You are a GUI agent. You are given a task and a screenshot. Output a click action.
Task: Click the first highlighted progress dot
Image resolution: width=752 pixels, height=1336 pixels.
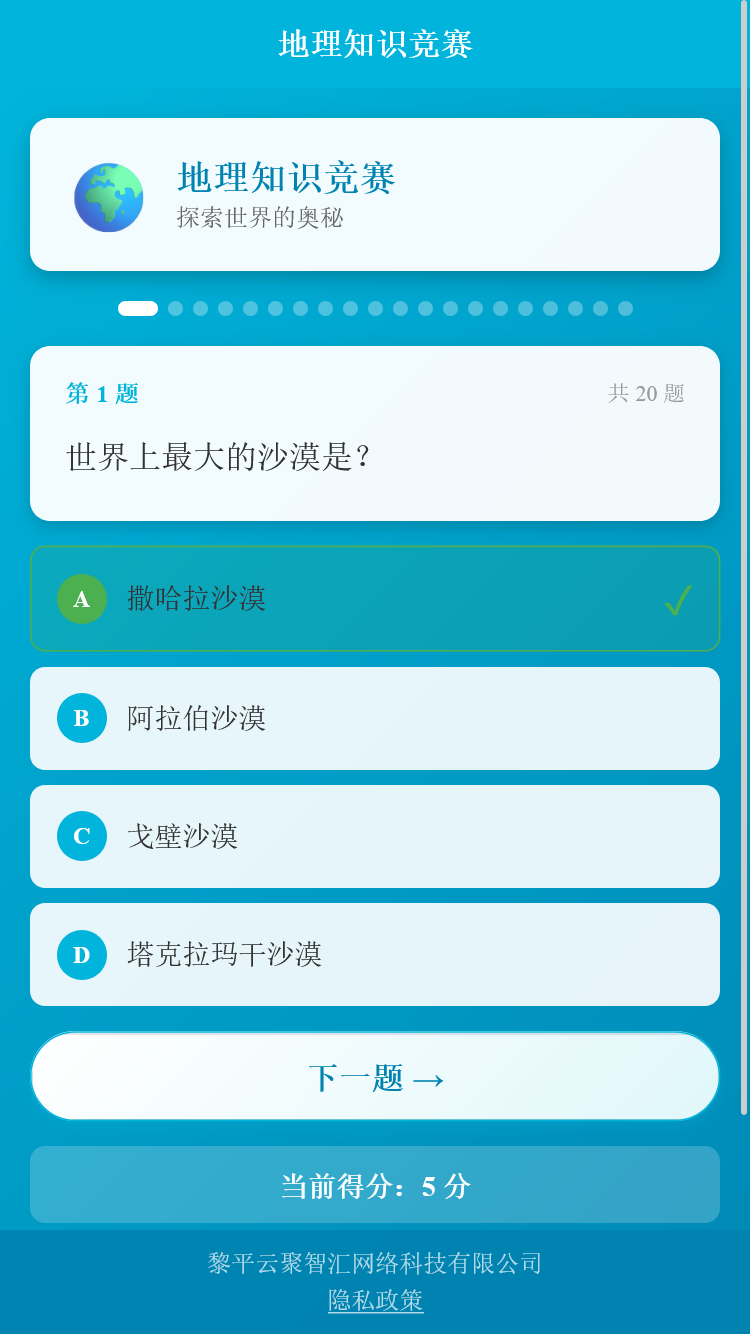click(x=138, y=308)
